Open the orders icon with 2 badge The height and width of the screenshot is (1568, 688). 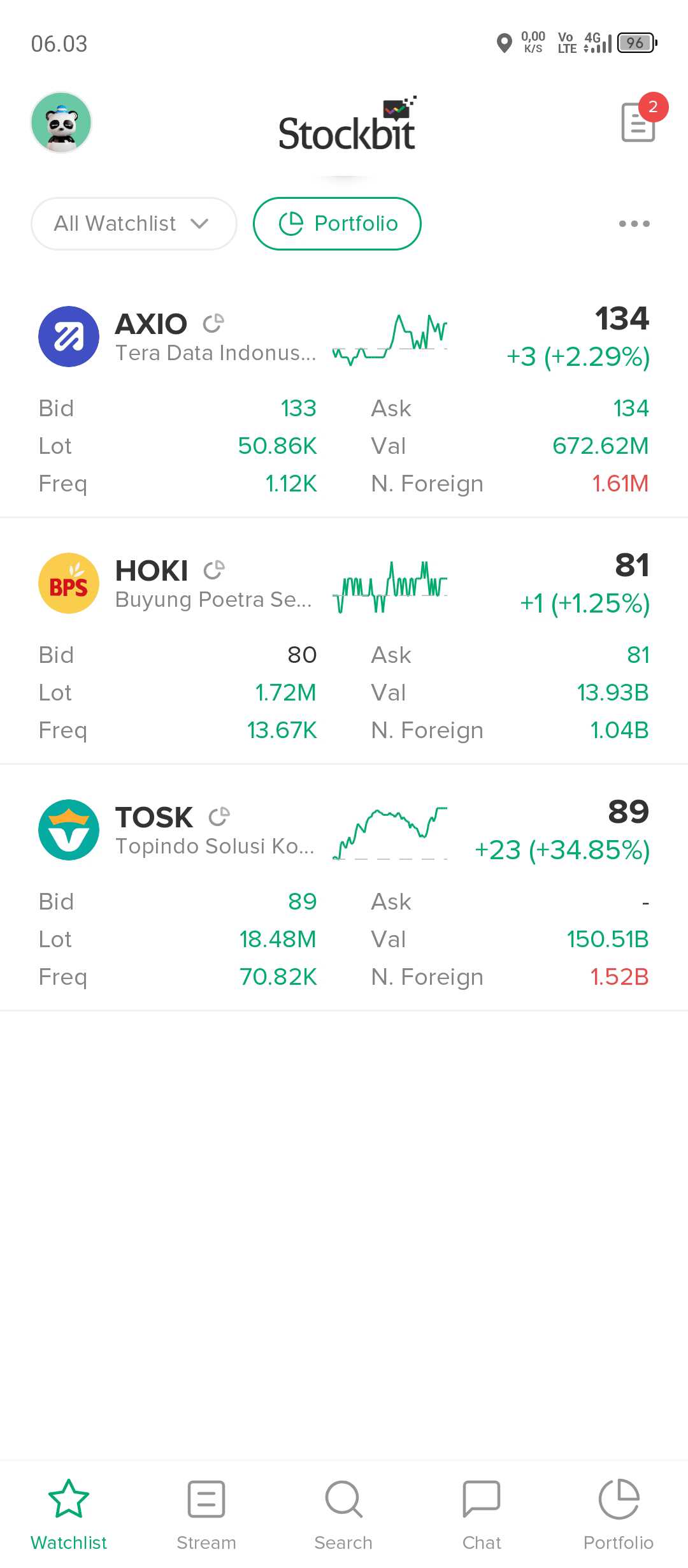pyautogui.click(x=638, y=122)
